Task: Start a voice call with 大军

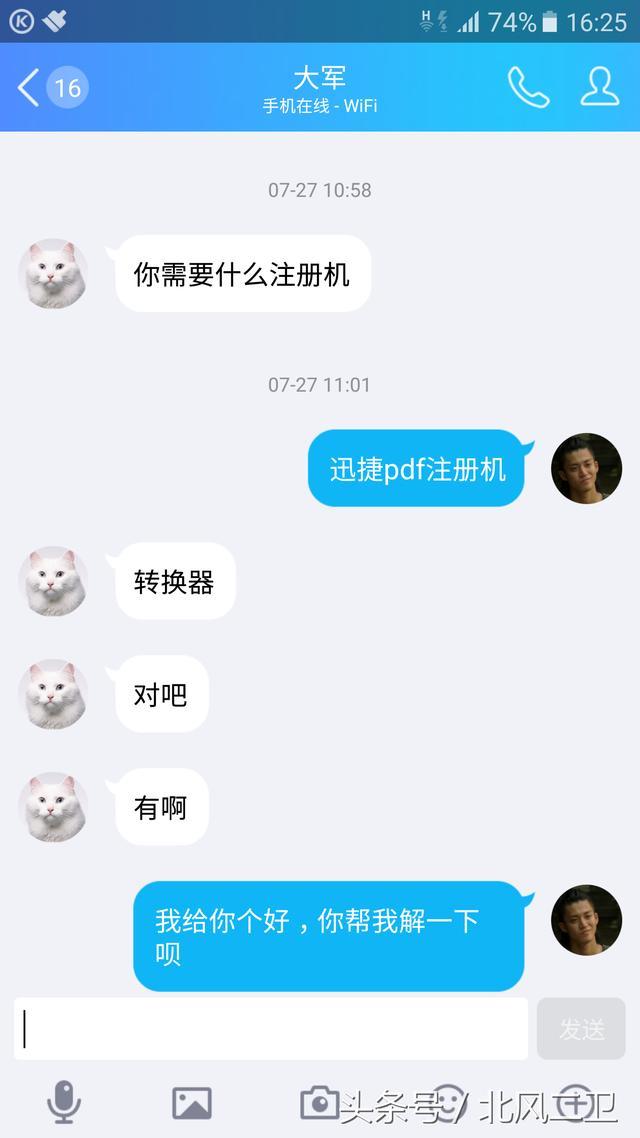Action: point(528,88)
